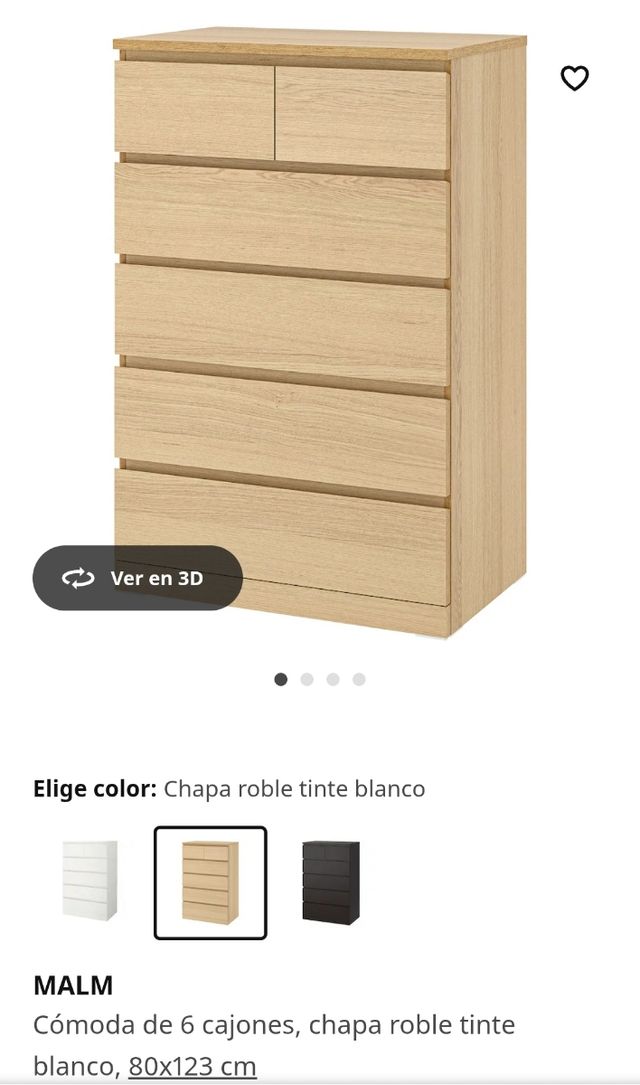Screen dimensions: 640x1085
Task: Select the white stained oak veneer variant
Action: 210,882
